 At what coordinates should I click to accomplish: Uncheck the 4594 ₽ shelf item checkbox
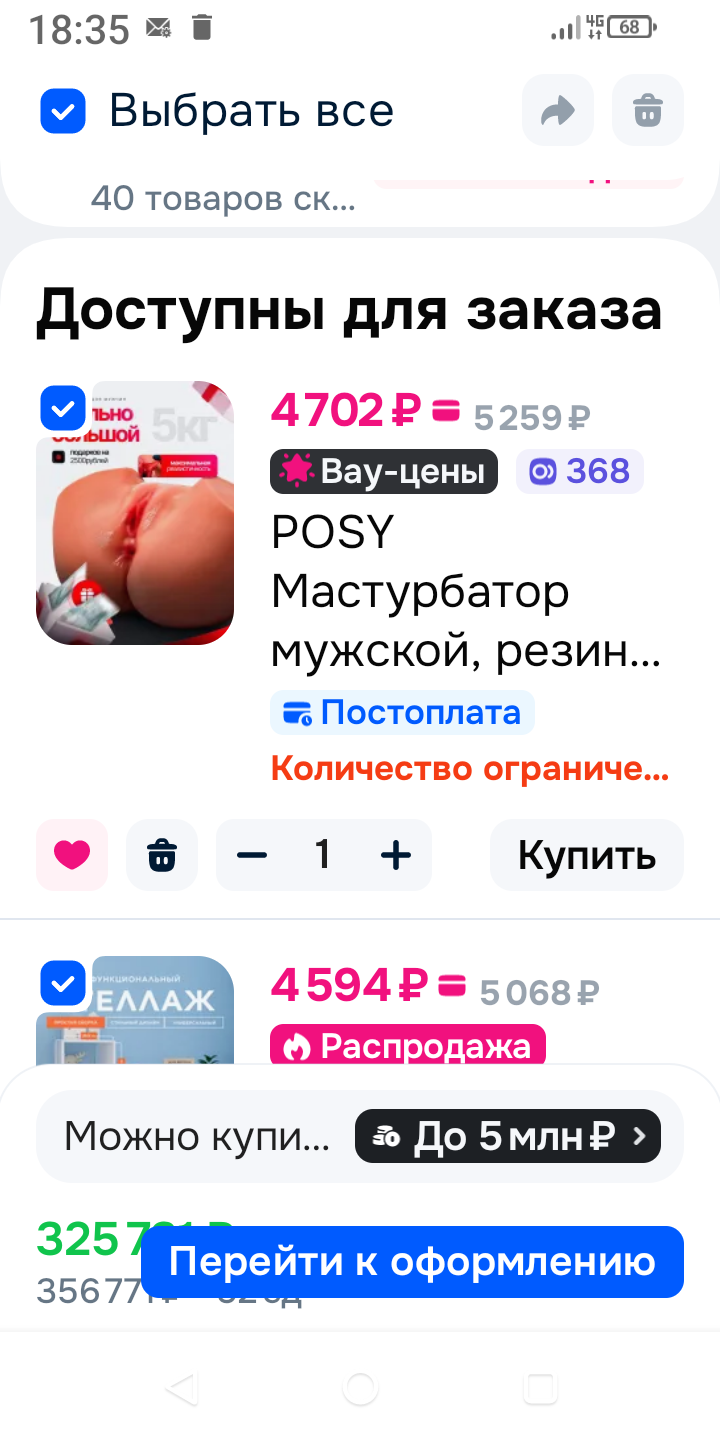coord(63,984)
